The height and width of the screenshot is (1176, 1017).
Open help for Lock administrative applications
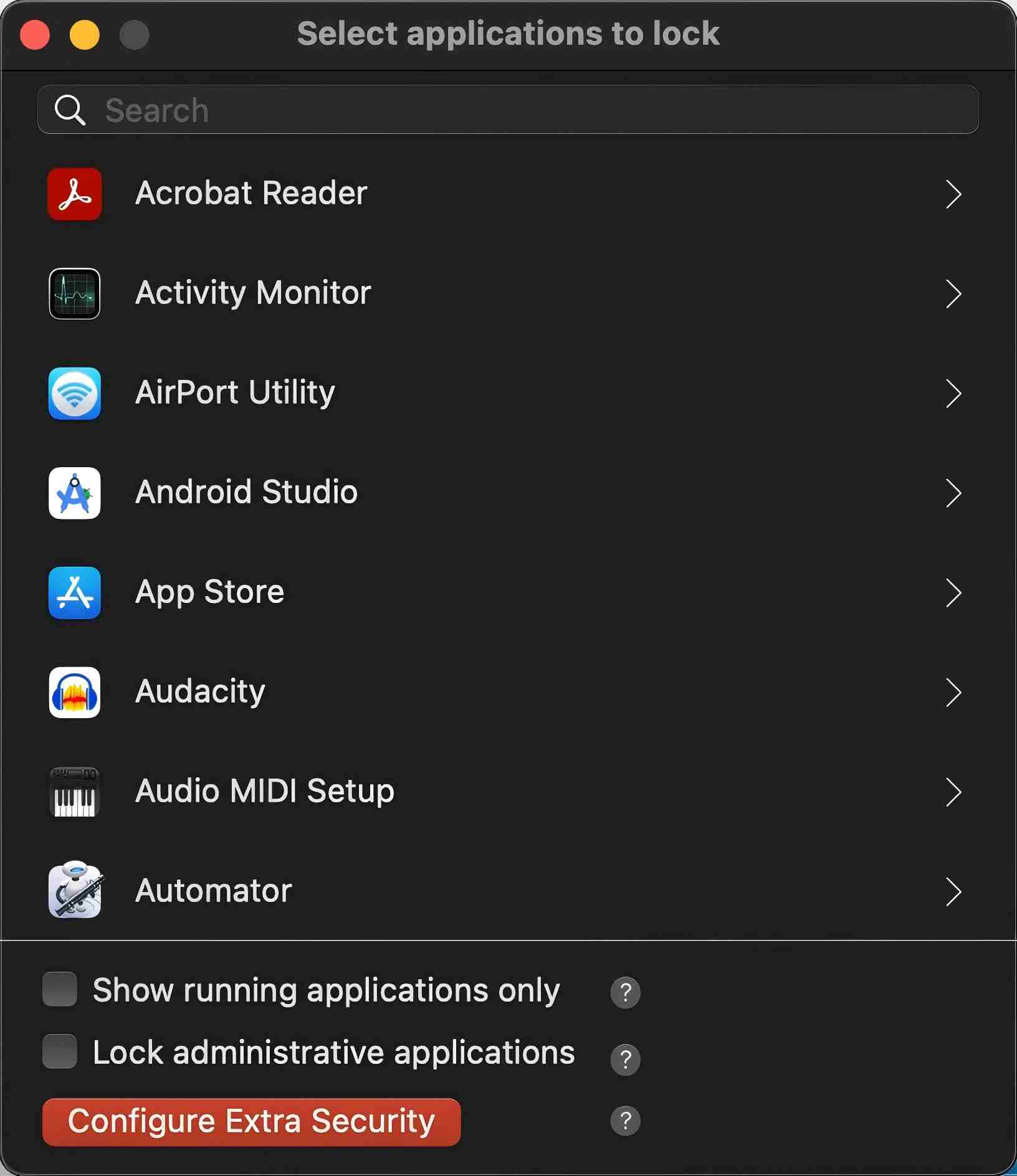point(626,1060)
